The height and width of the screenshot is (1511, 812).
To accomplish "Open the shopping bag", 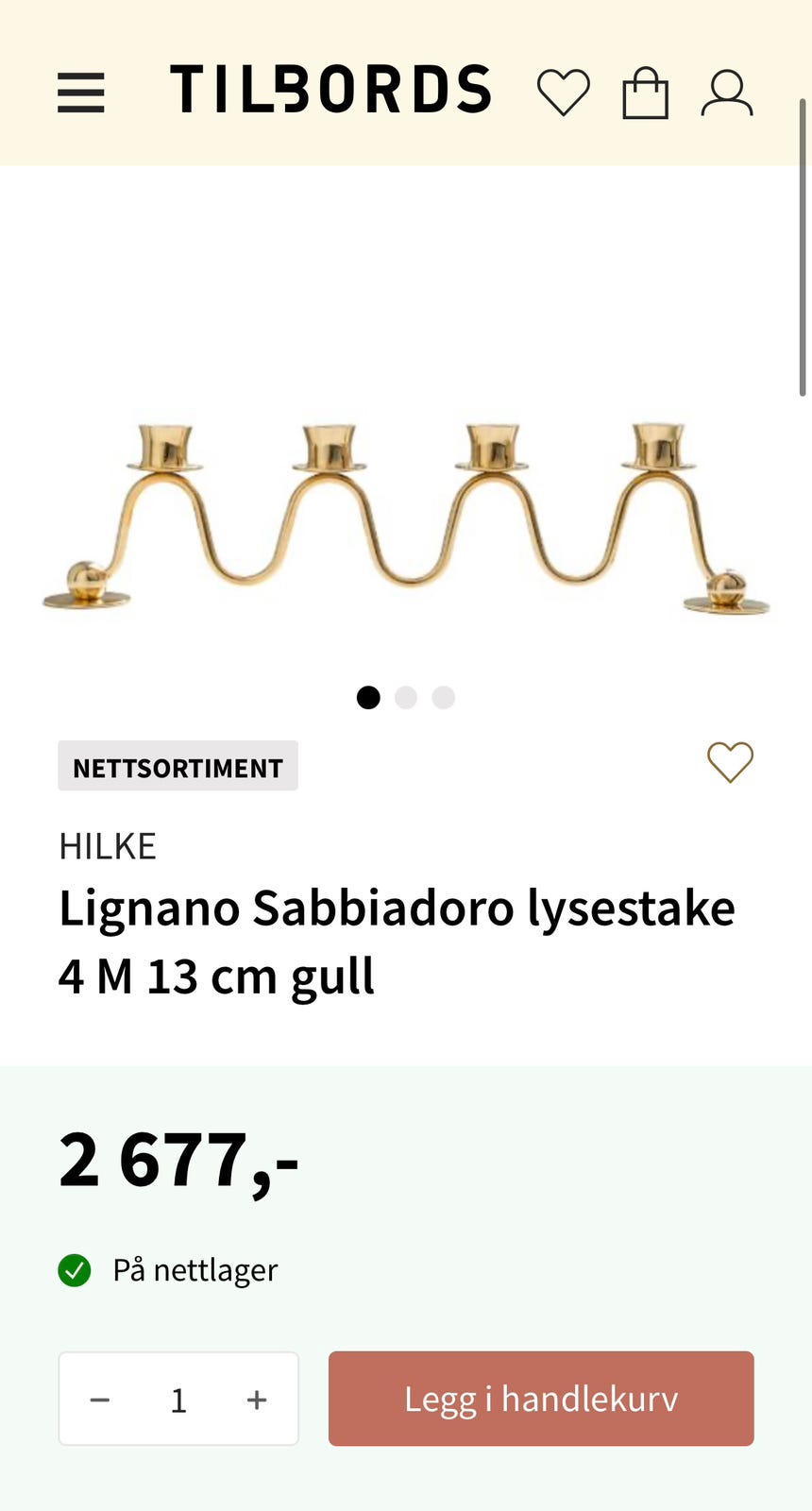I will 646,93.
